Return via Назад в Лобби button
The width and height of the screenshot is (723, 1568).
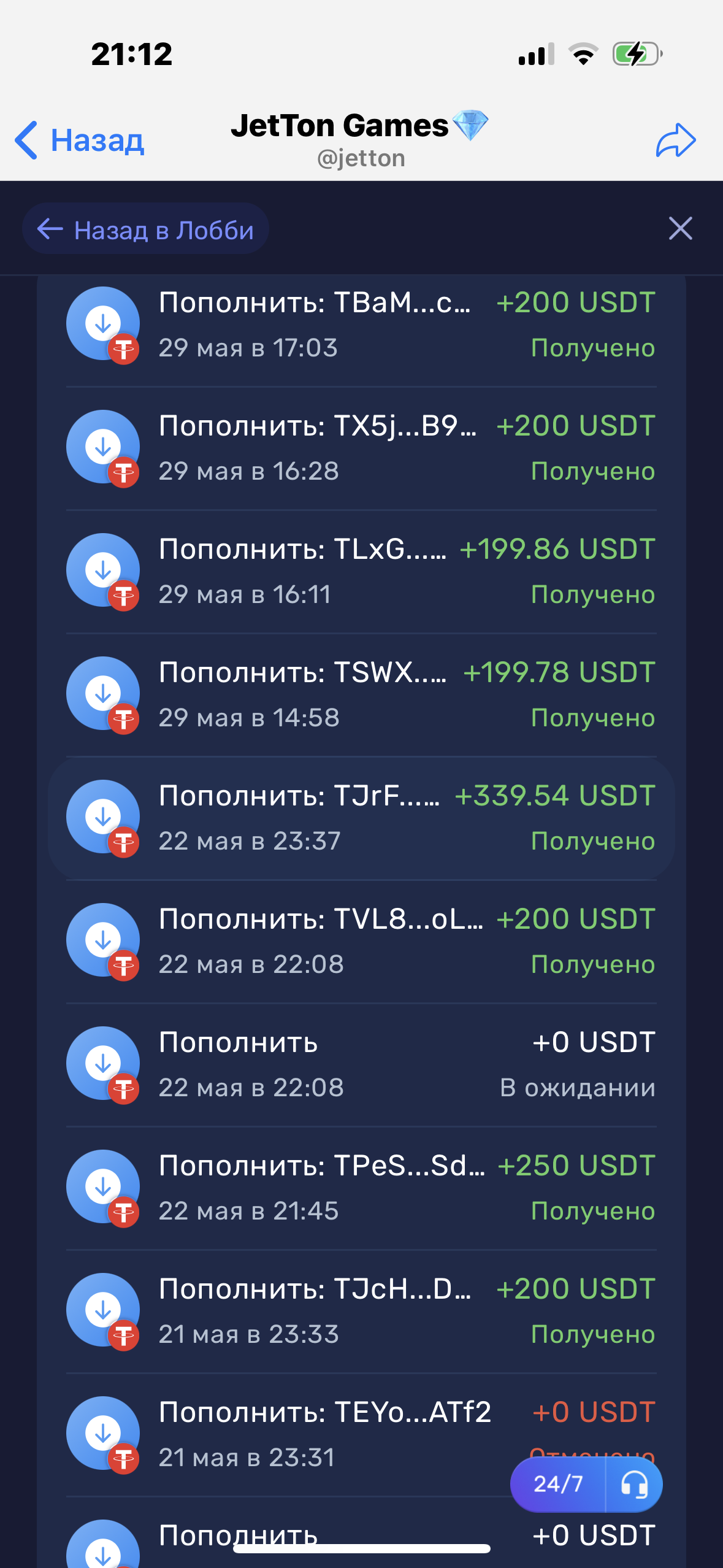[x=146, y=229]
